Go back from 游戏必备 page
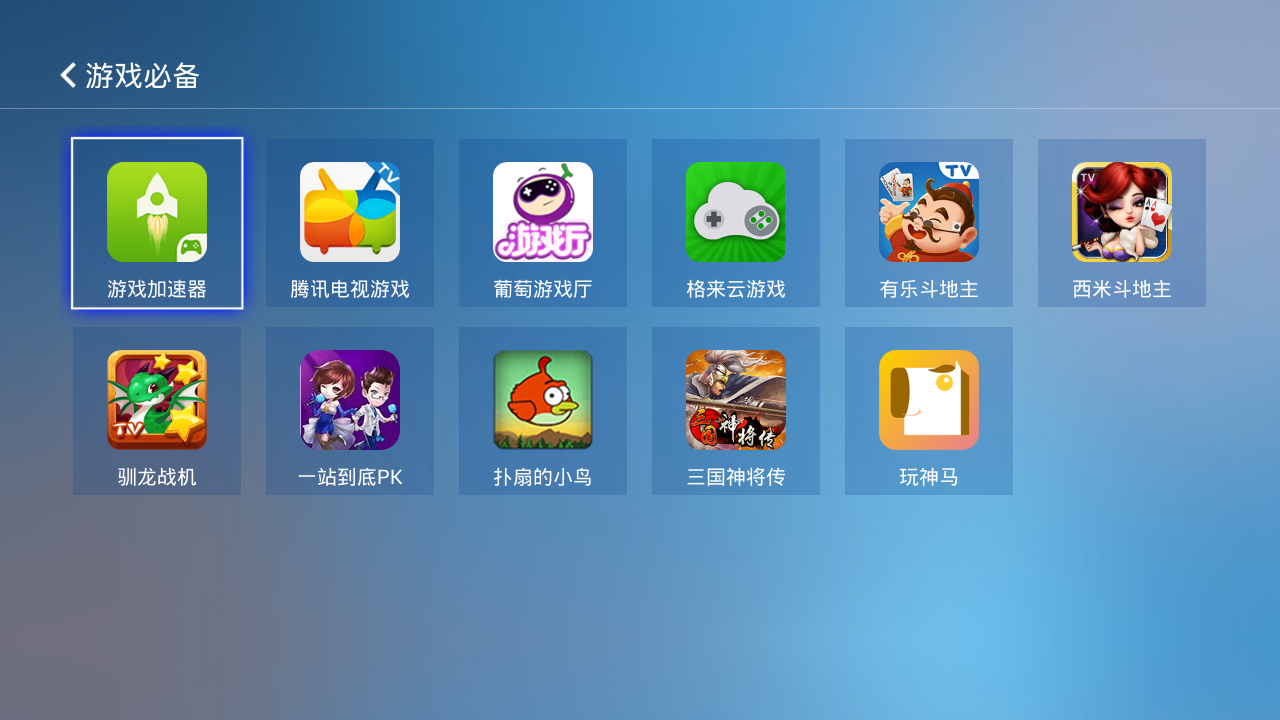The width and height of the screenshot is (1280, 720). [68, 75]
